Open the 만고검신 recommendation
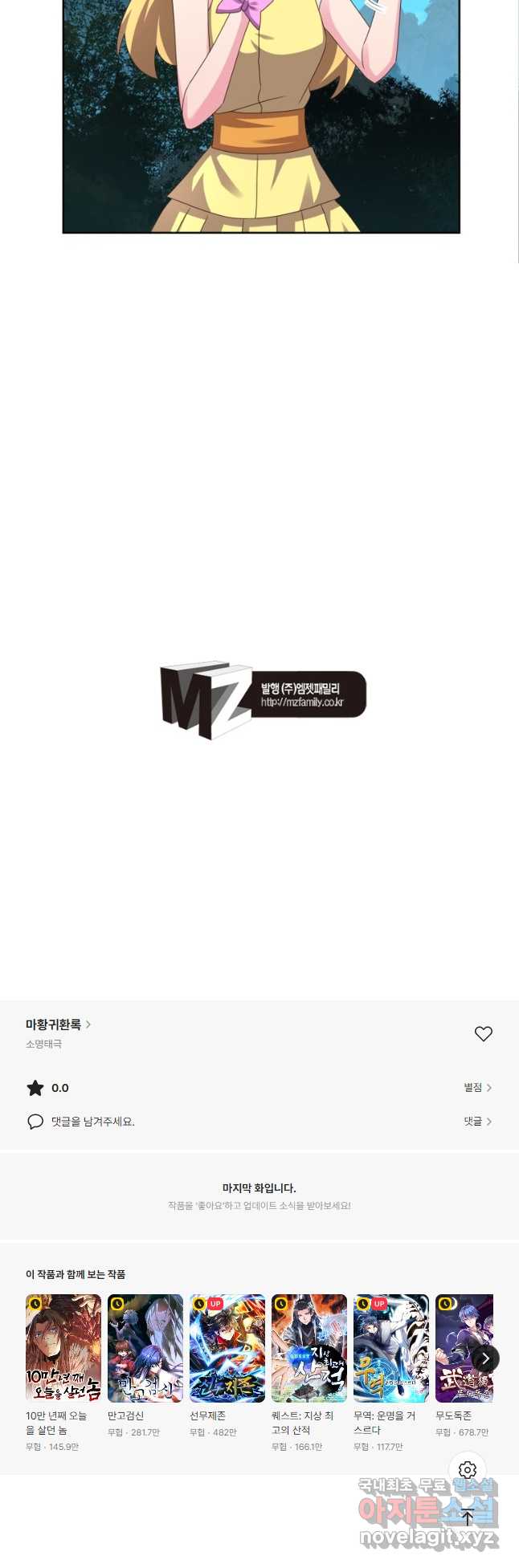 coord(145,1348)
